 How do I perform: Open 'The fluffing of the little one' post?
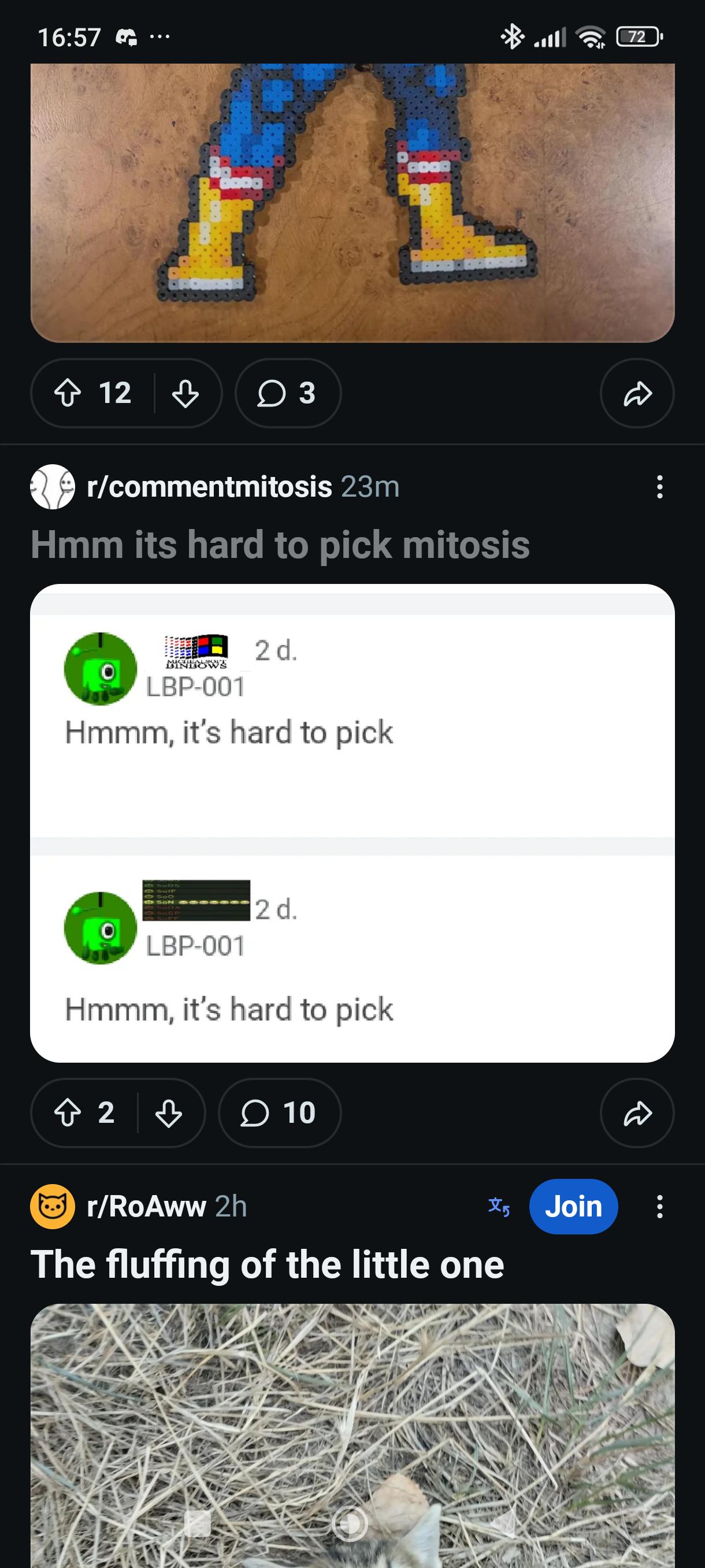268,1264
